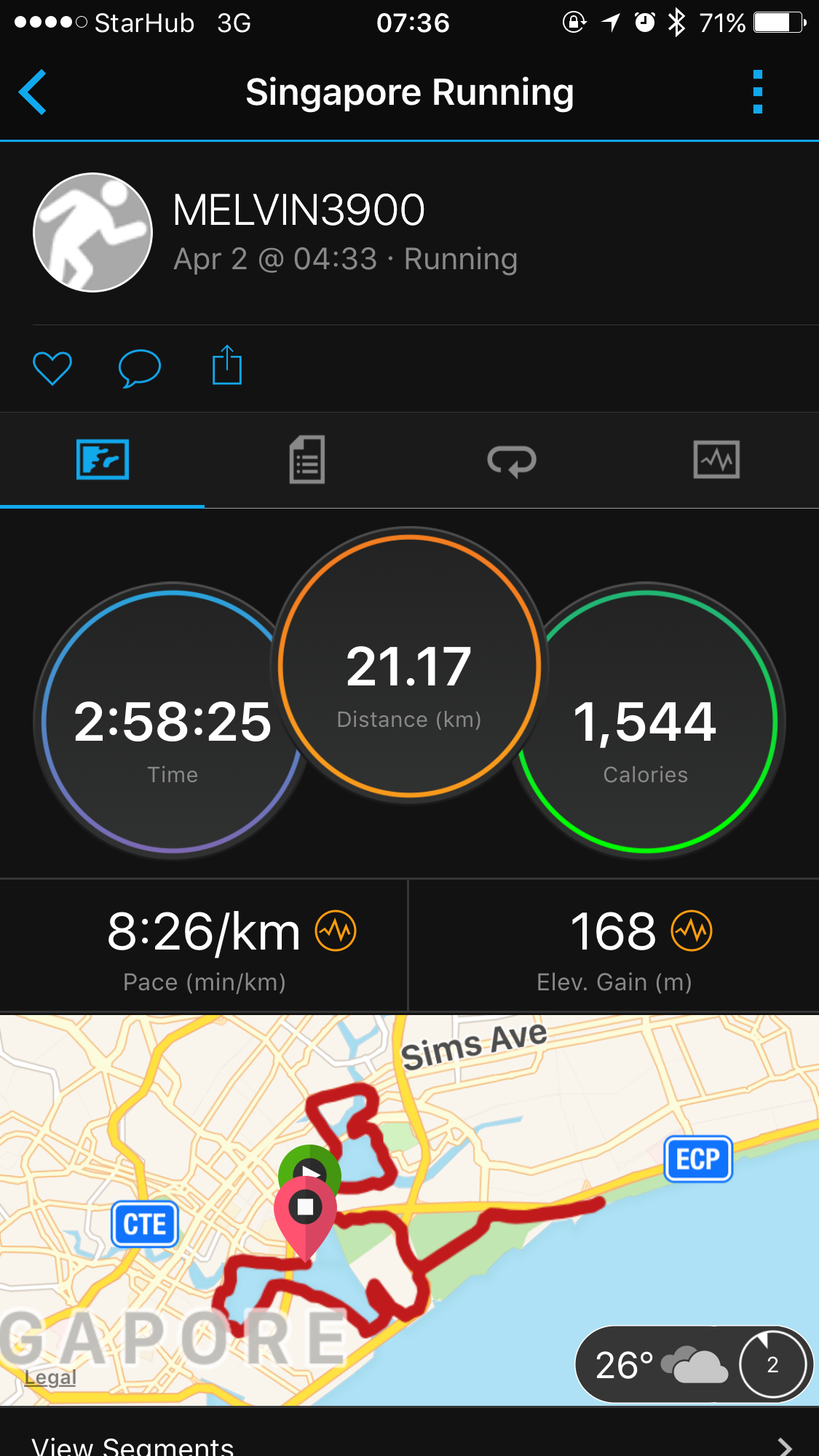Image resolution: width=819 pixels, height=1456 pixels.
Task: Select the overview map tab
Action: click(x=103, y=460)
